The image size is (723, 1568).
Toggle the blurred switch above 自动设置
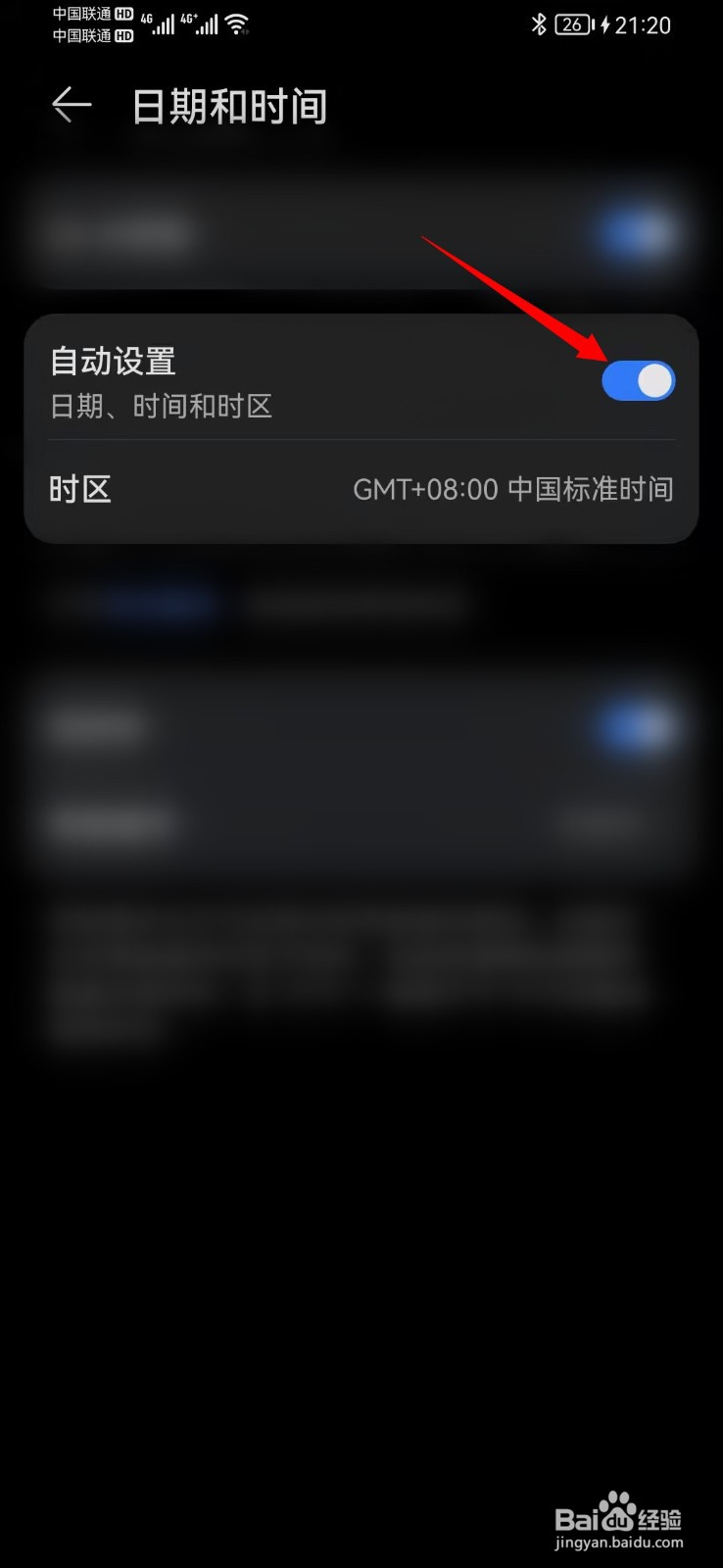click(x=635, y=232)
